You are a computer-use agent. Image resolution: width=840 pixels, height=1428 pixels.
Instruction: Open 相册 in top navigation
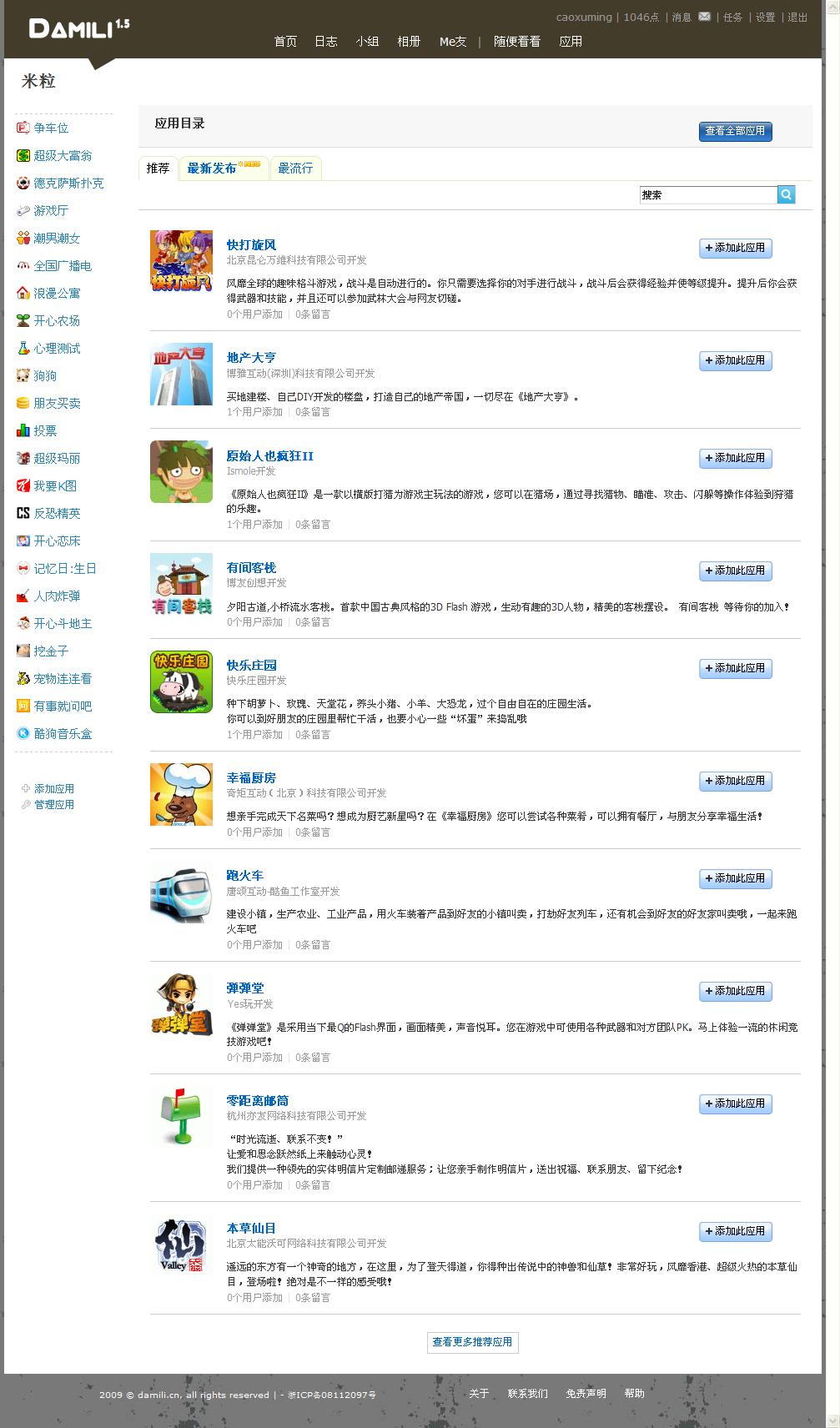[409, 41]
